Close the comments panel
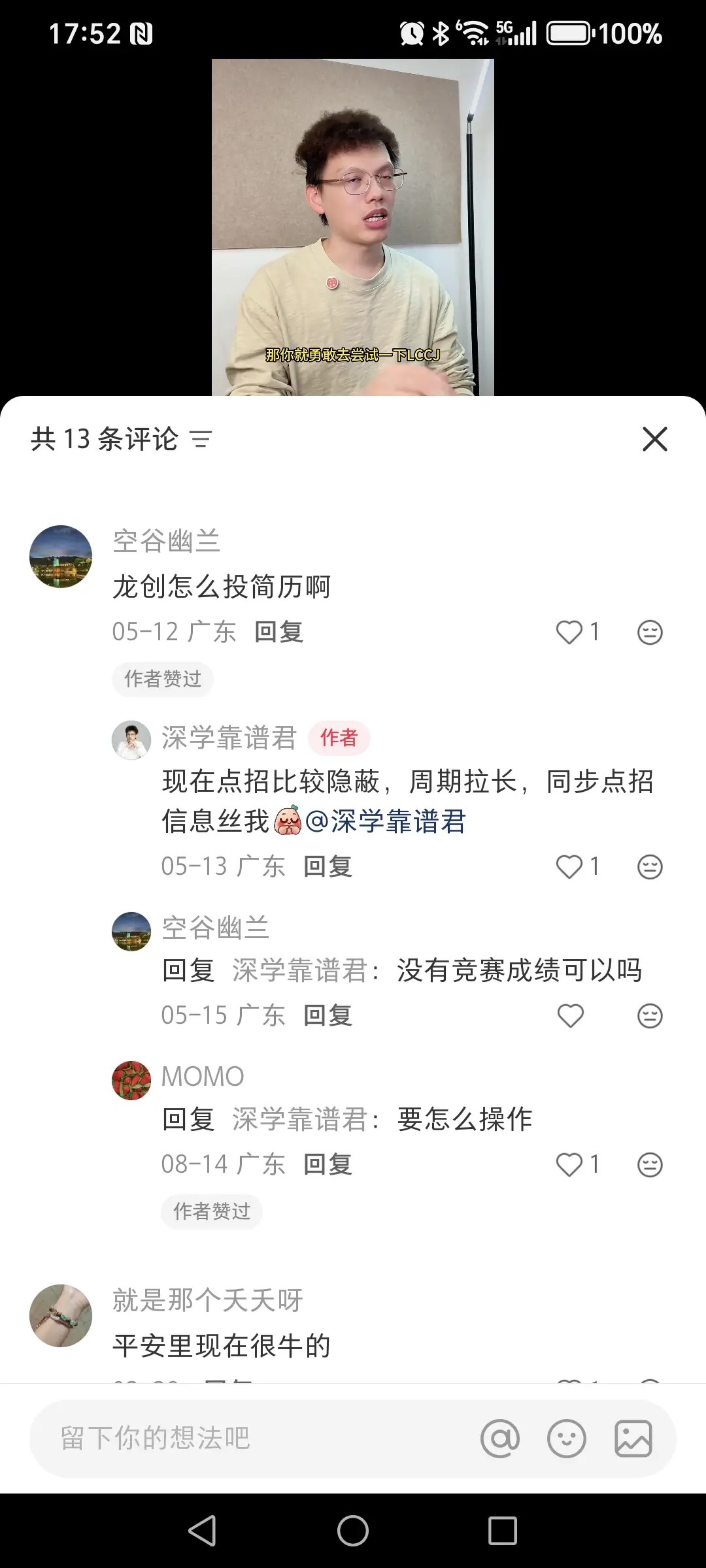The width and height of the screenshot is (706, 1568). pos(654,439)
